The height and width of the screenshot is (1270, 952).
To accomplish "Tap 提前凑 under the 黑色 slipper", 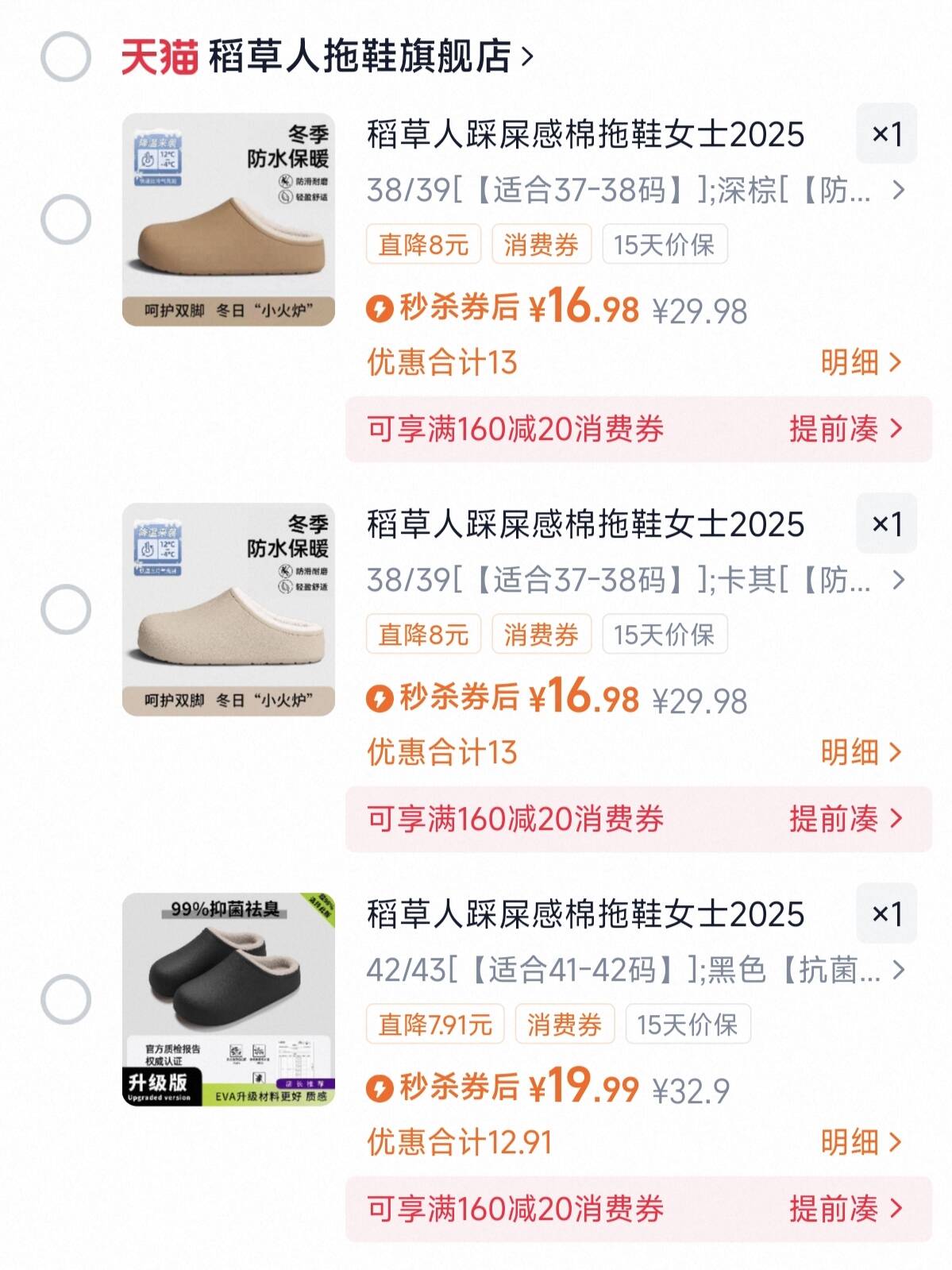I will [845, 1209].
